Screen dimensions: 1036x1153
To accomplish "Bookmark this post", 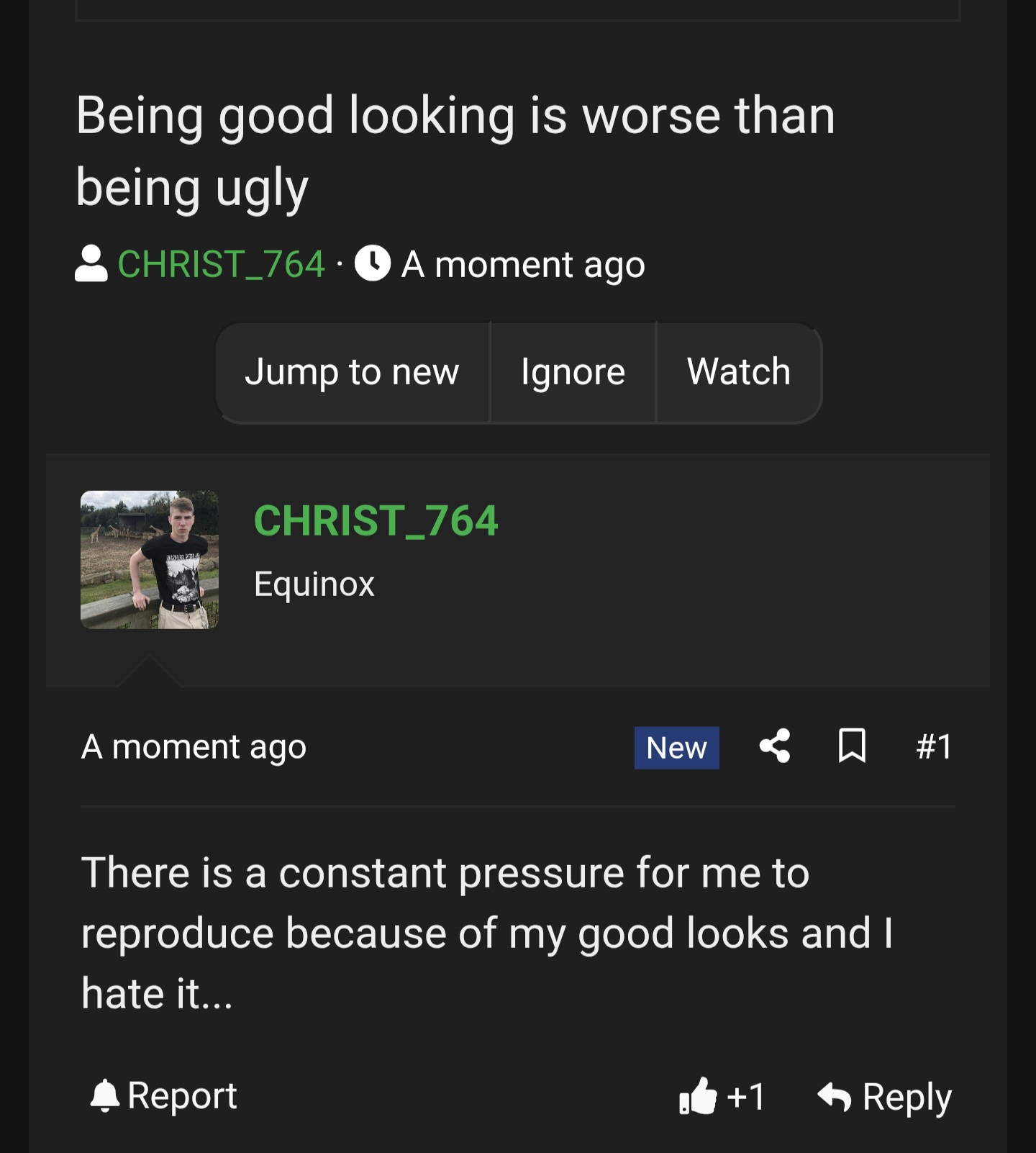I will tap(852, 746).
